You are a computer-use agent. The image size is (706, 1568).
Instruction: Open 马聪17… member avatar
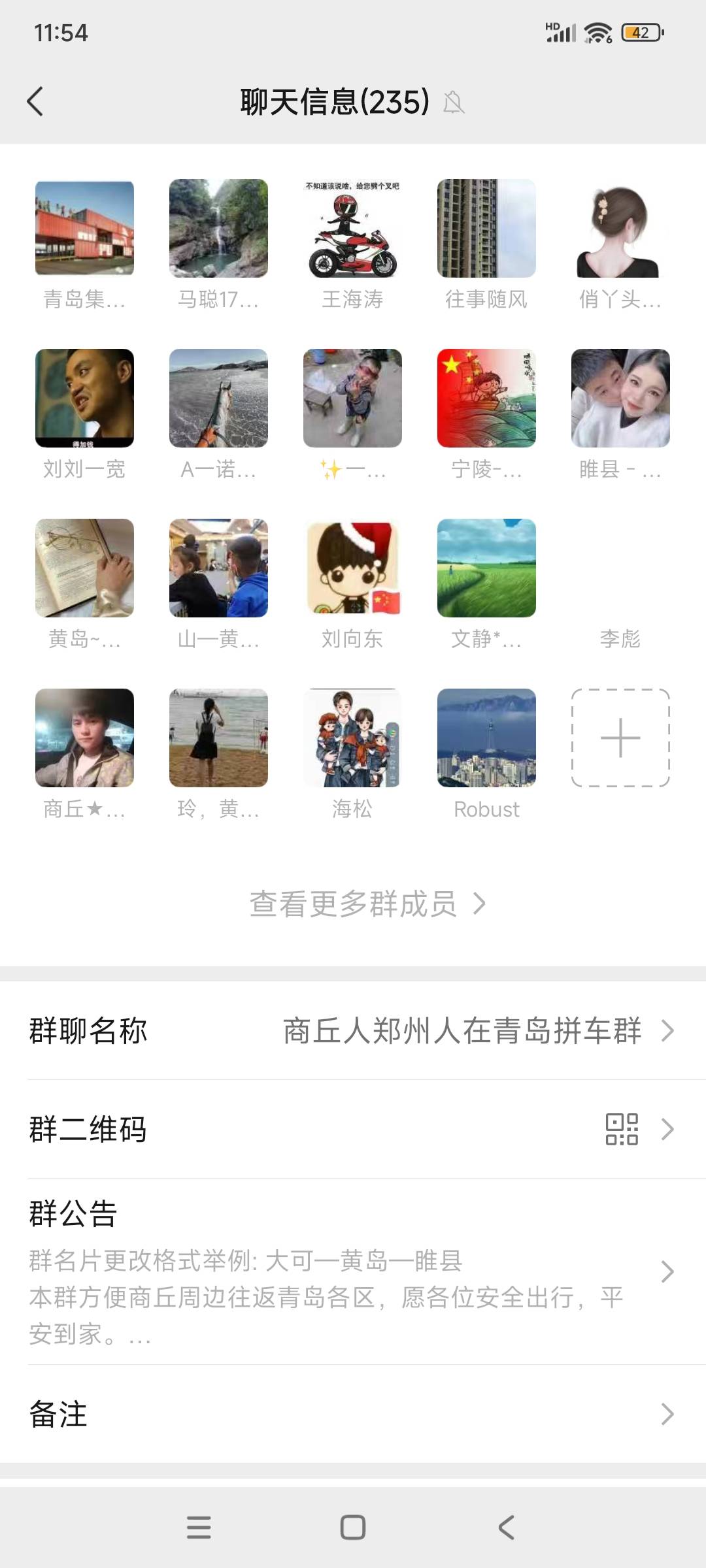tap(218, 228)
